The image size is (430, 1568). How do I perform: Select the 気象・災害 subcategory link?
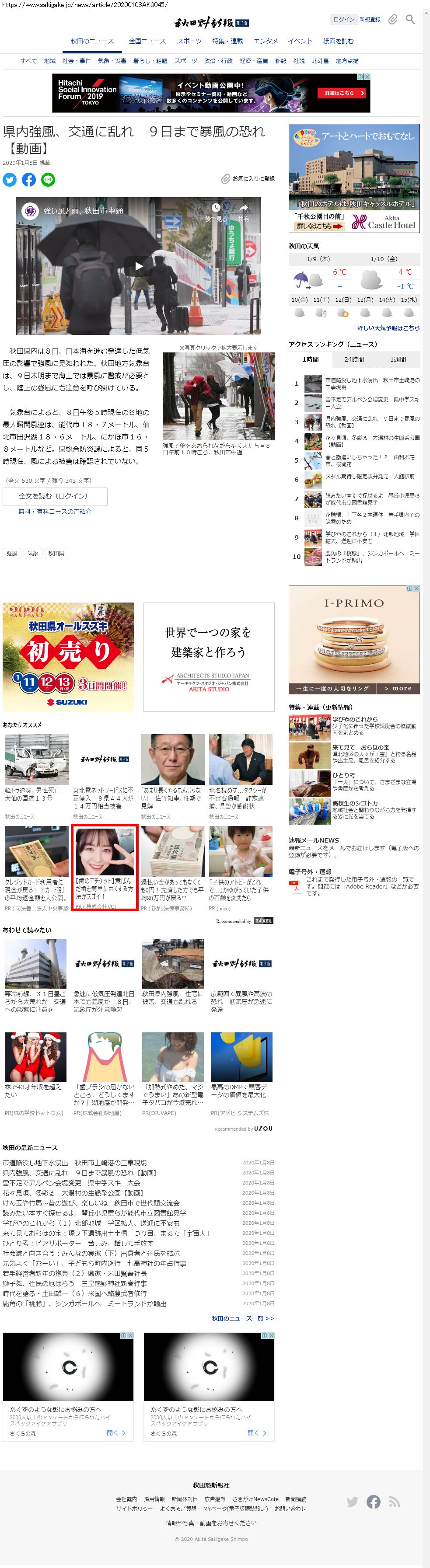click(112, 61)
